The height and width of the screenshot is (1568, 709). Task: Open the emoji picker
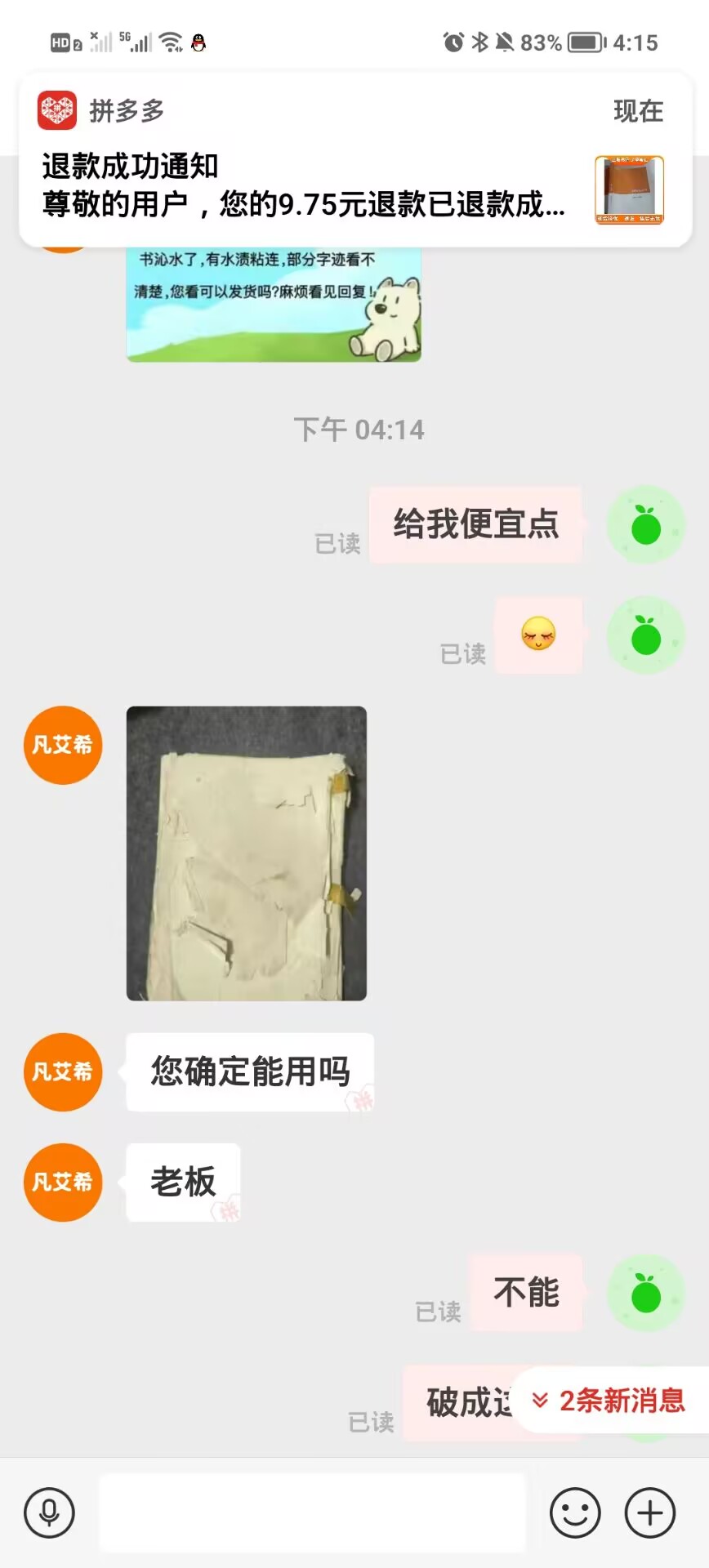tap(575, 1512)
